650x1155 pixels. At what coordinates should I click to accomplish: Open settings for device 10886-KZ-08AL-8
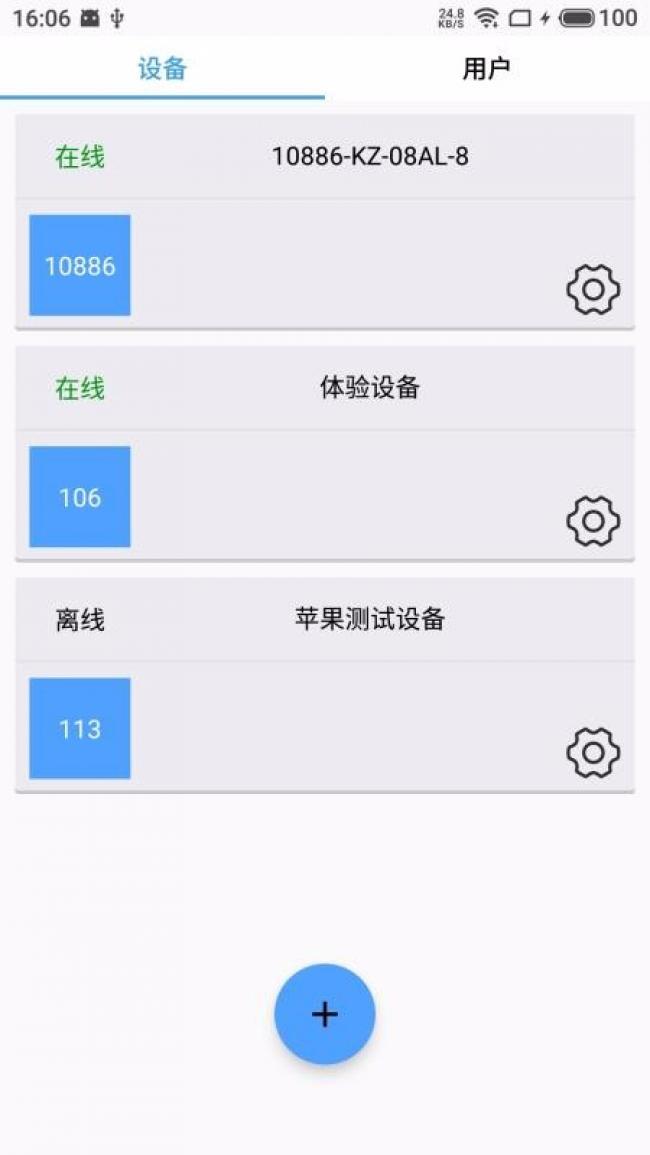point(593,290)
